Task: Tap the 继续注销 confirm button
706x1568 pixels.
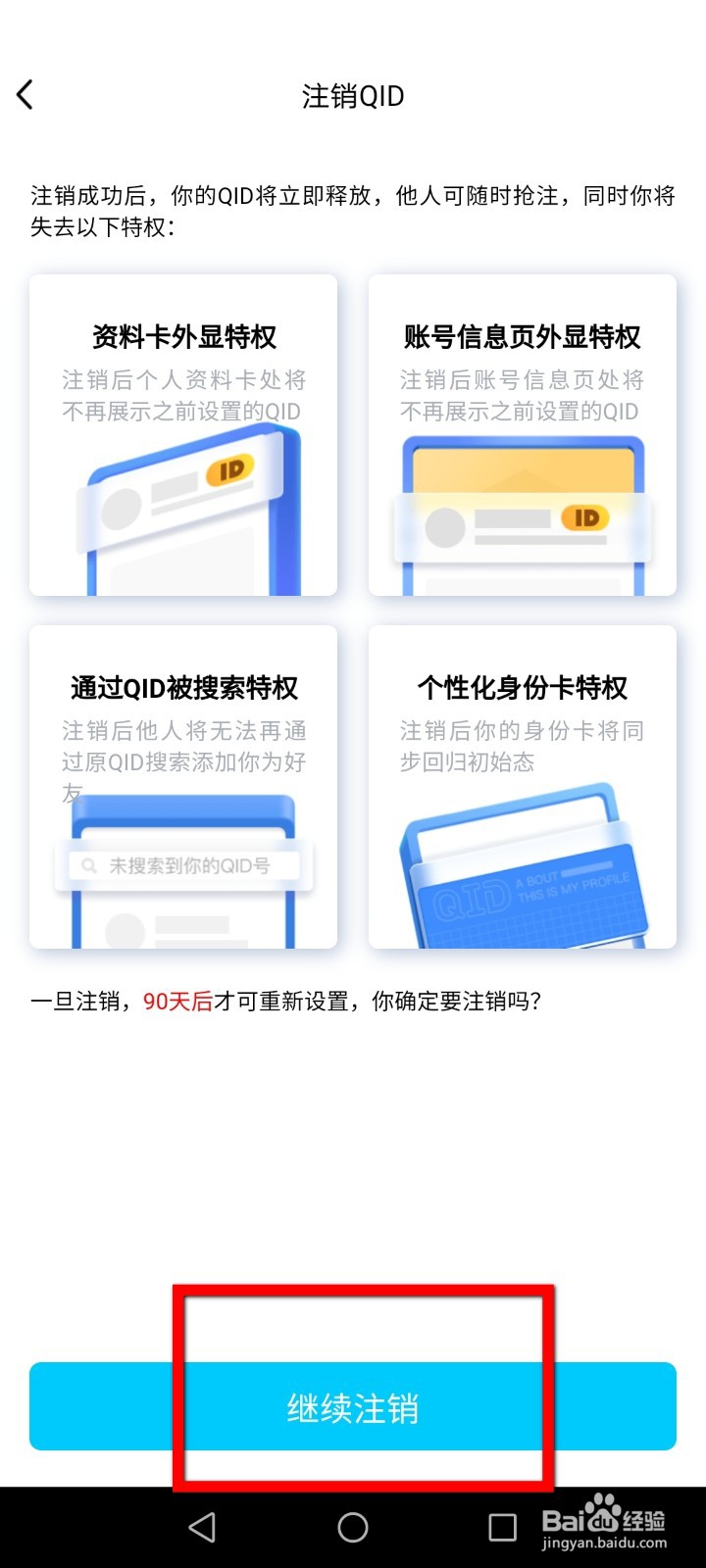Action: [x=353, y=1407]
